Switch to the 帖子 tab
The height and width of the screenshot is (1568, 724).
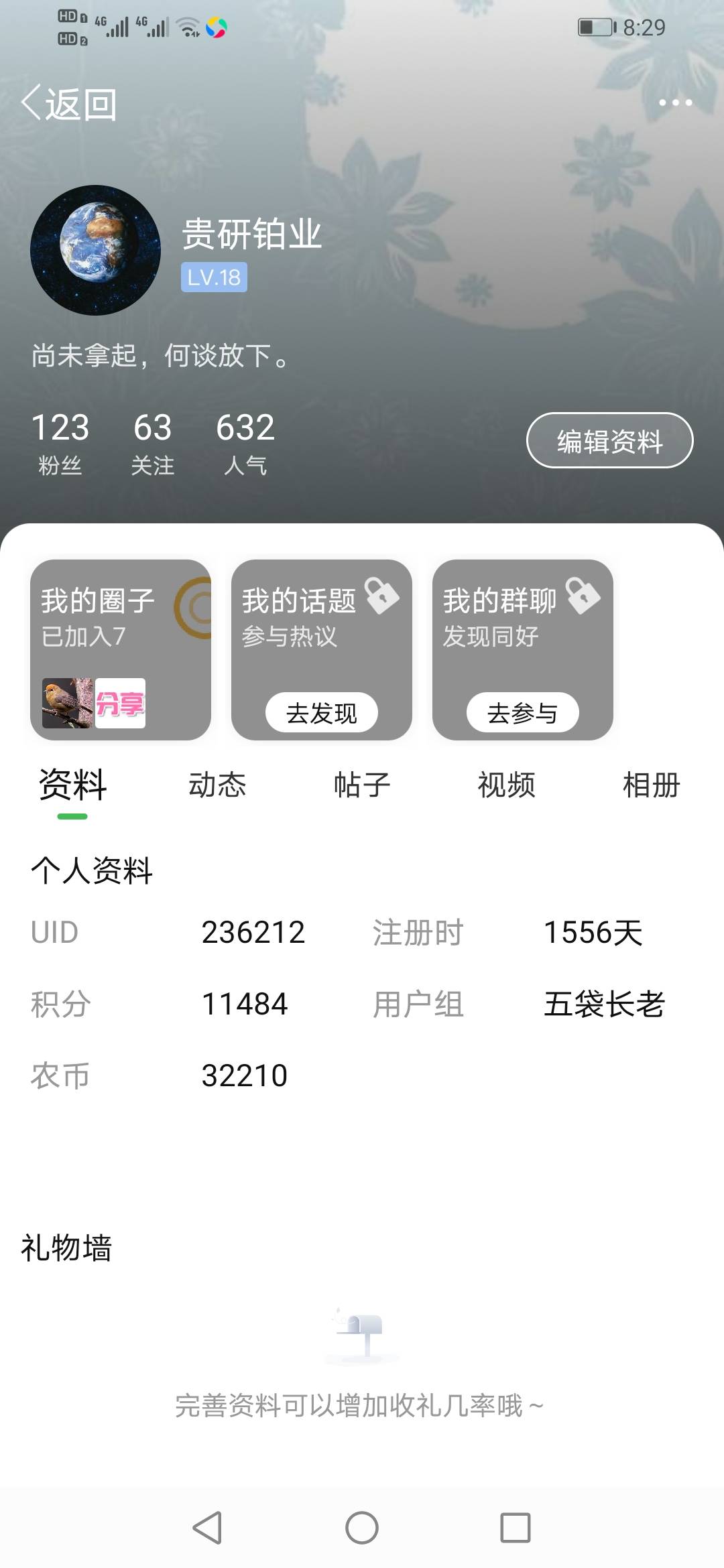pyautogui.click(x=362, y=785)
